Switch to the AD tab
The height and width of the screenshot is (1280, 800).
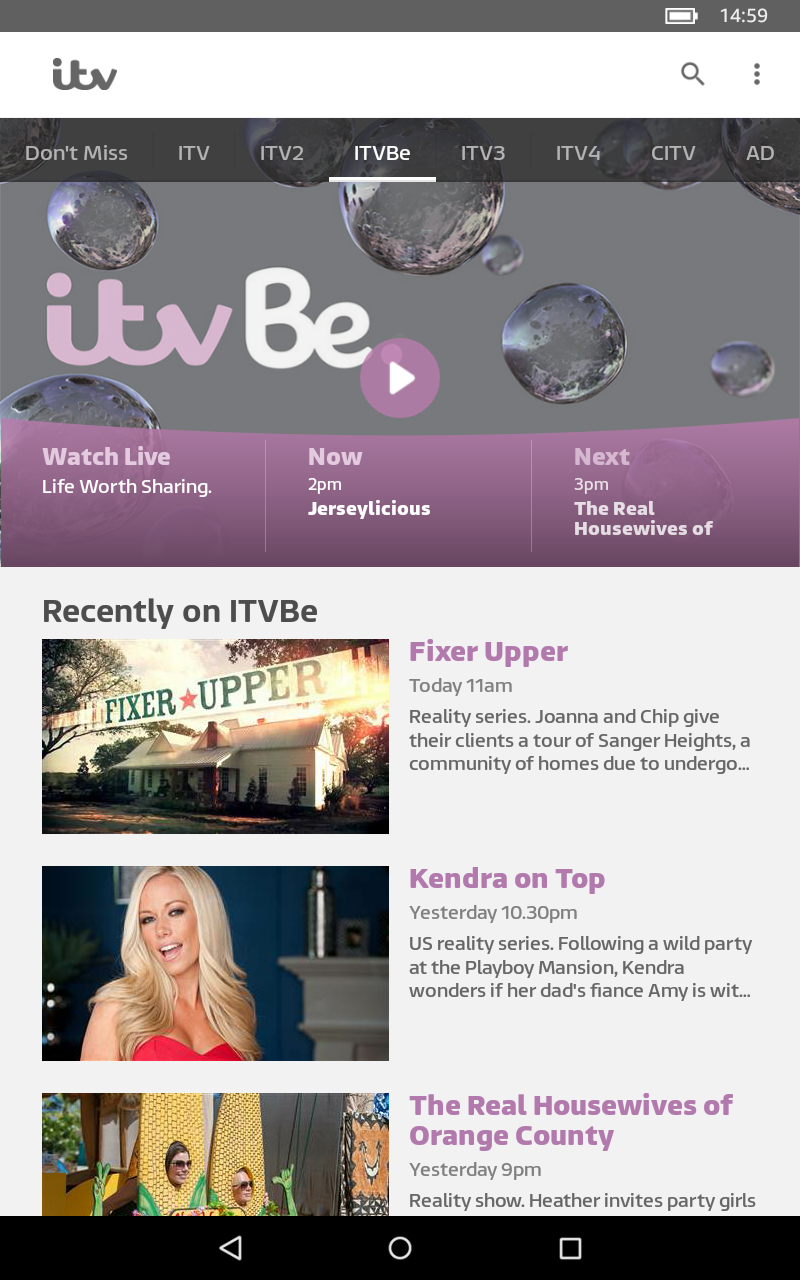(760, 153)
